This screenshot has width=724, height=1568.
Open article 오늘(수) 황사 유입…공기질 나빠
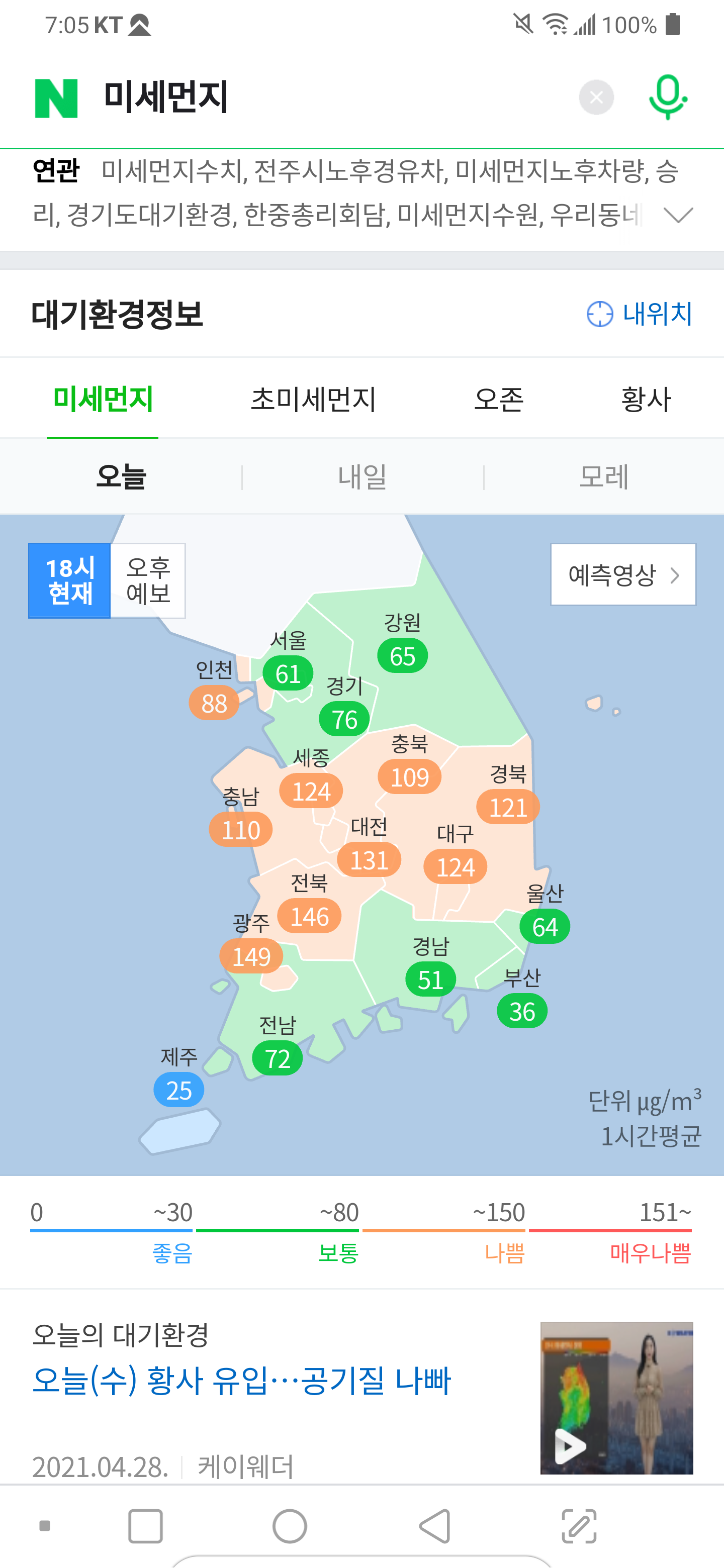pyautogui.click(x=242, y=1381)
